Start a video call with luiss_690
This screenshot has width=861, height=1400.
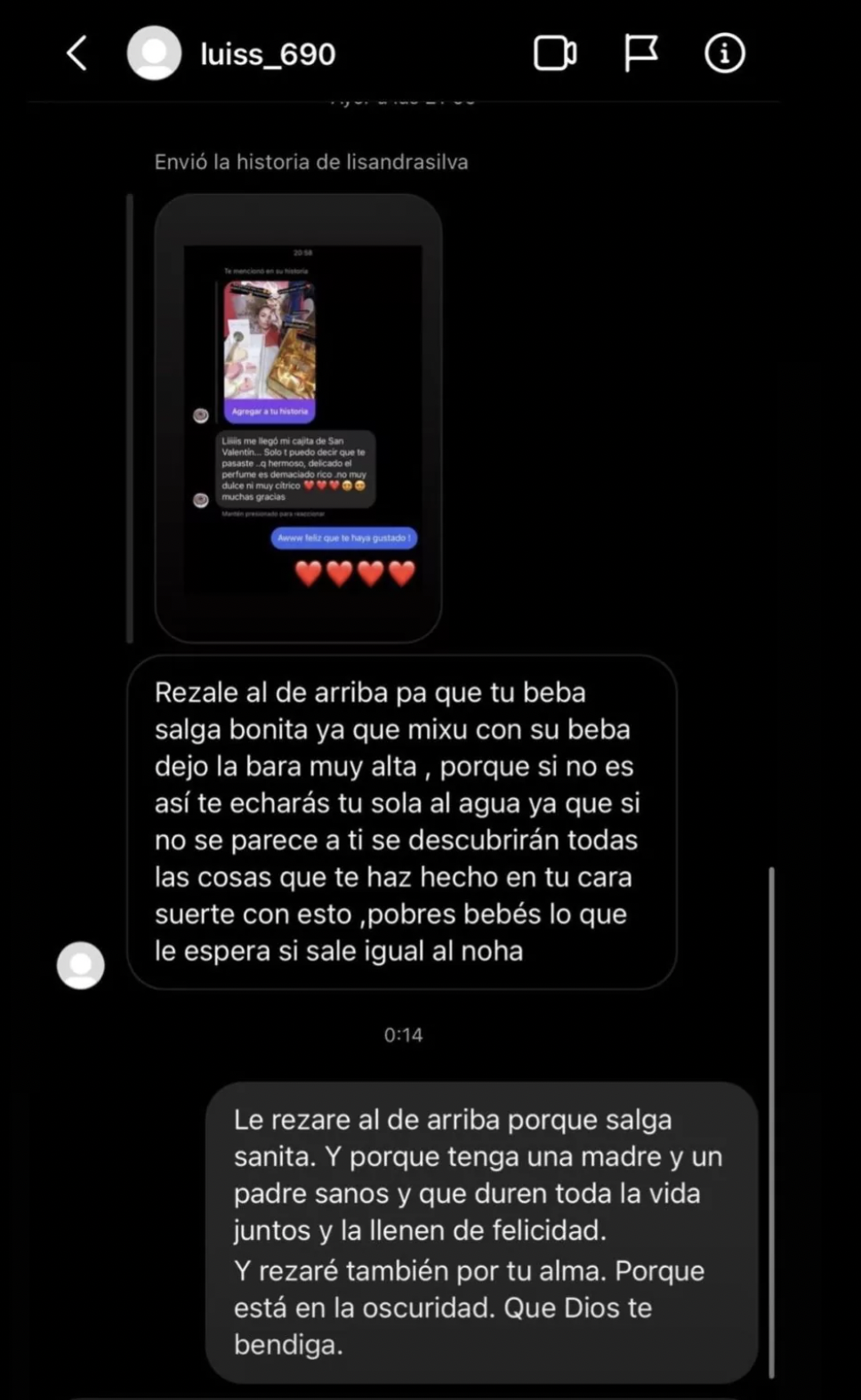555,53
